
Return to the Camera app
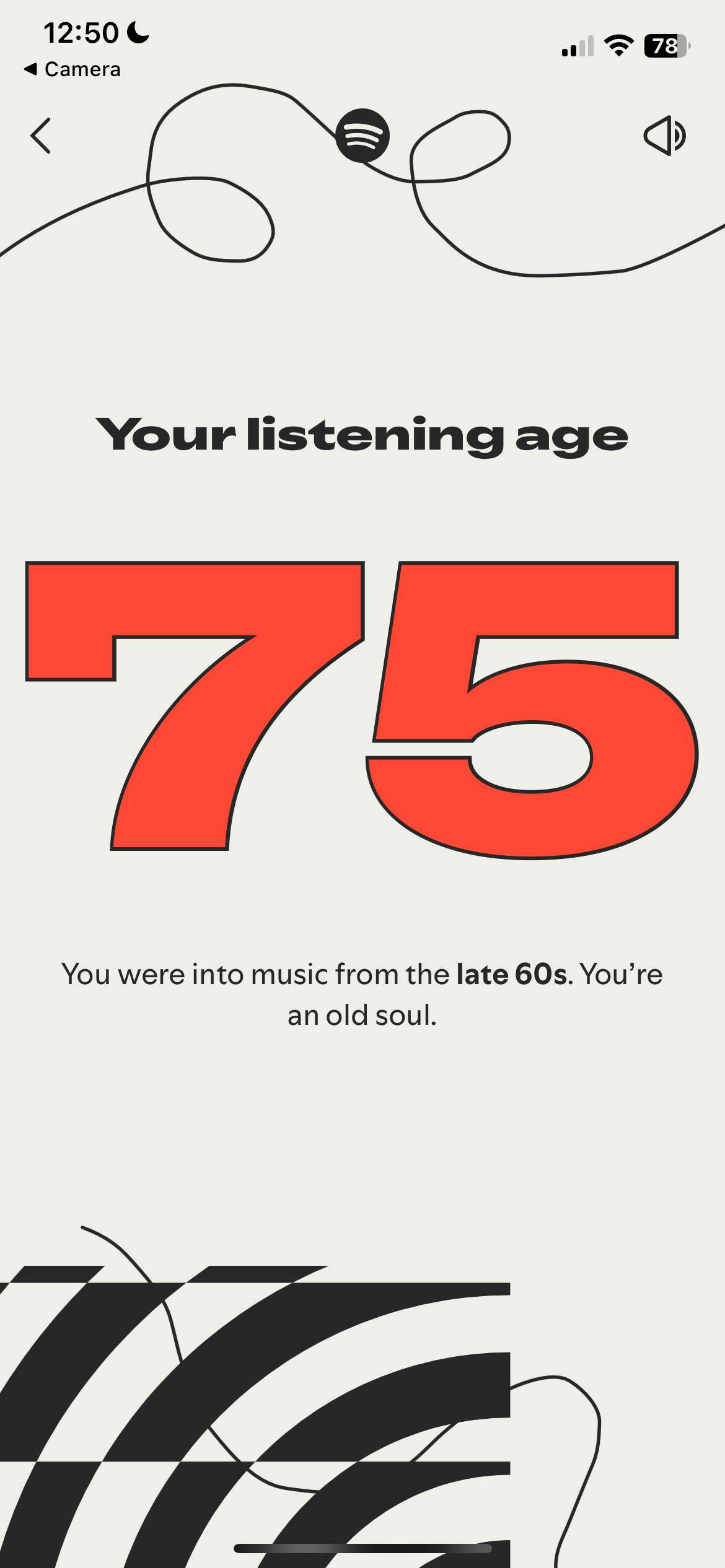72,69
